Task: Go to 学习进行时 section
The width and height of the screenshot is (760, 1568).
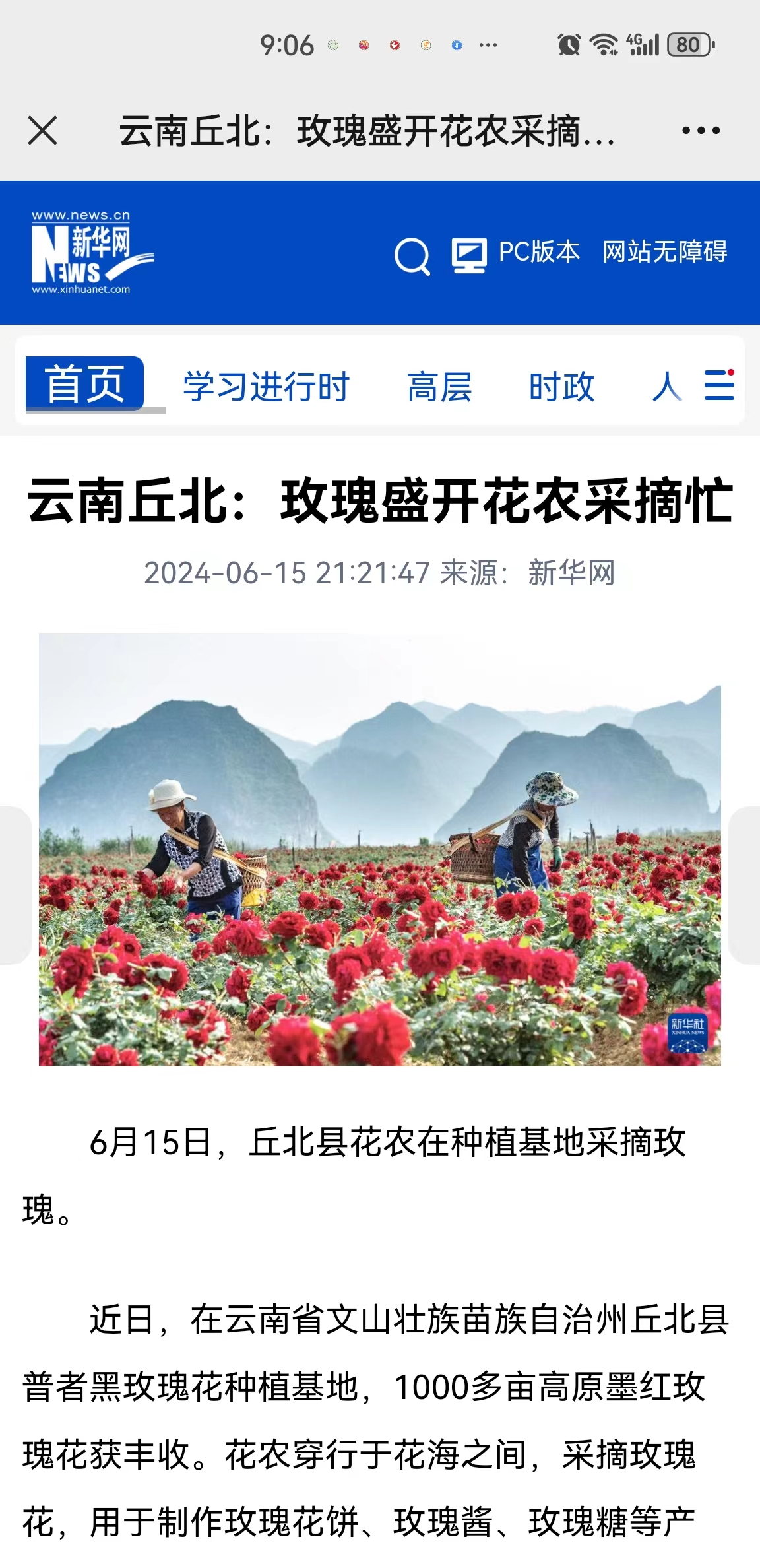Action: [266, 387]
